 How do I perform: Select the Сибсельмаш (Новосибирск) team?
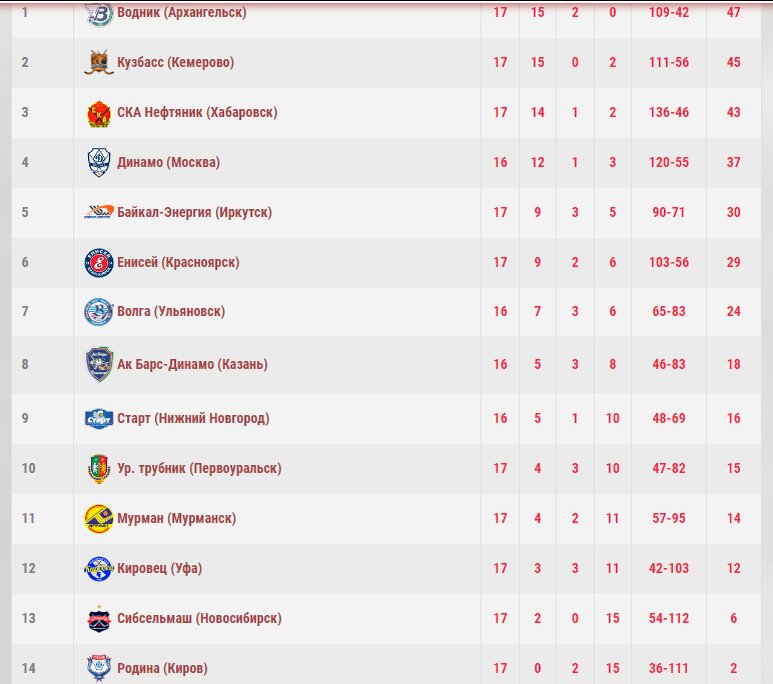pyautogui.click(x=198, y=618)
